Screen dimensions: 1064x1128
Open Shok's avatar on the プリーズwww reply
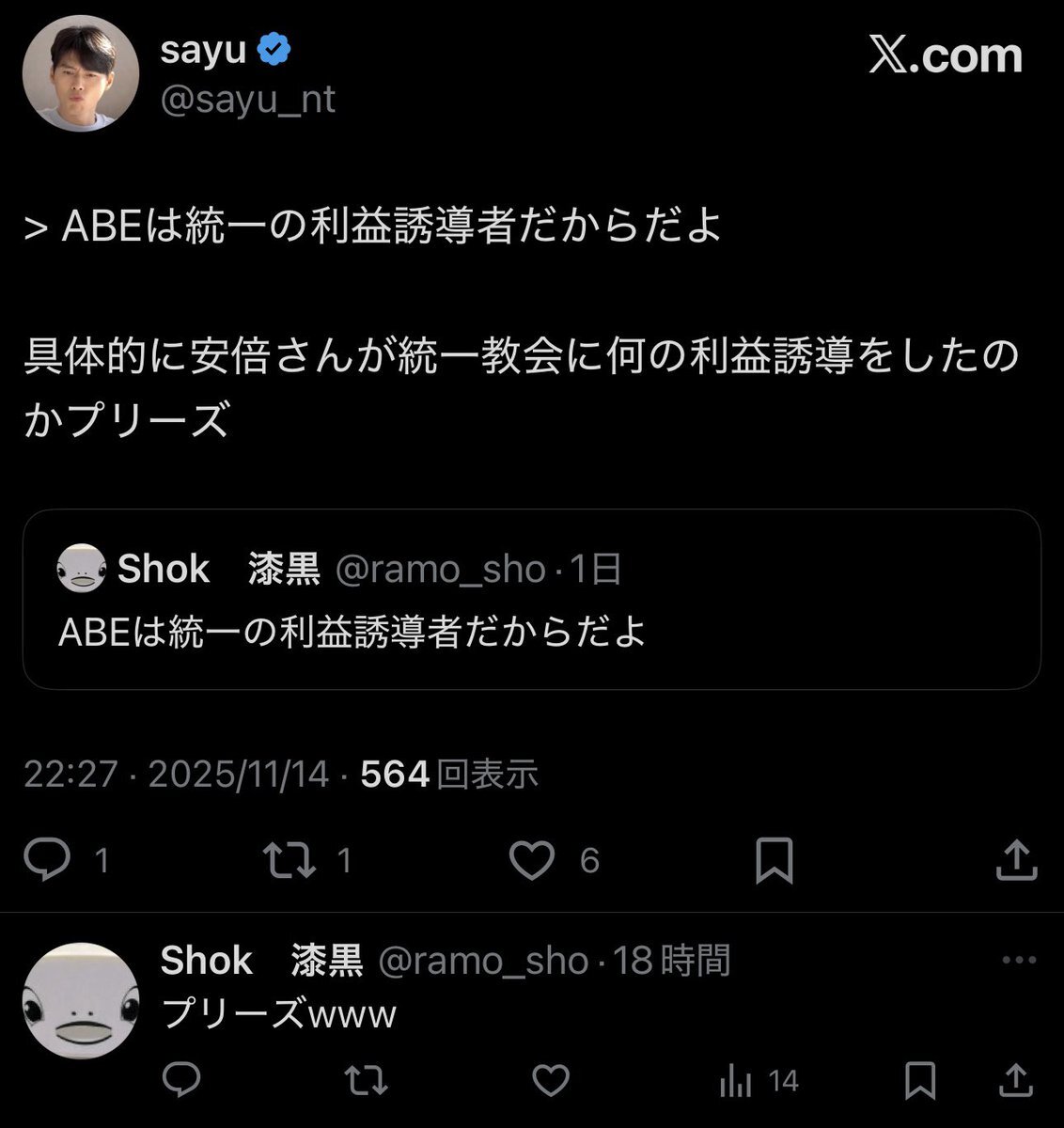point(81,1000)
